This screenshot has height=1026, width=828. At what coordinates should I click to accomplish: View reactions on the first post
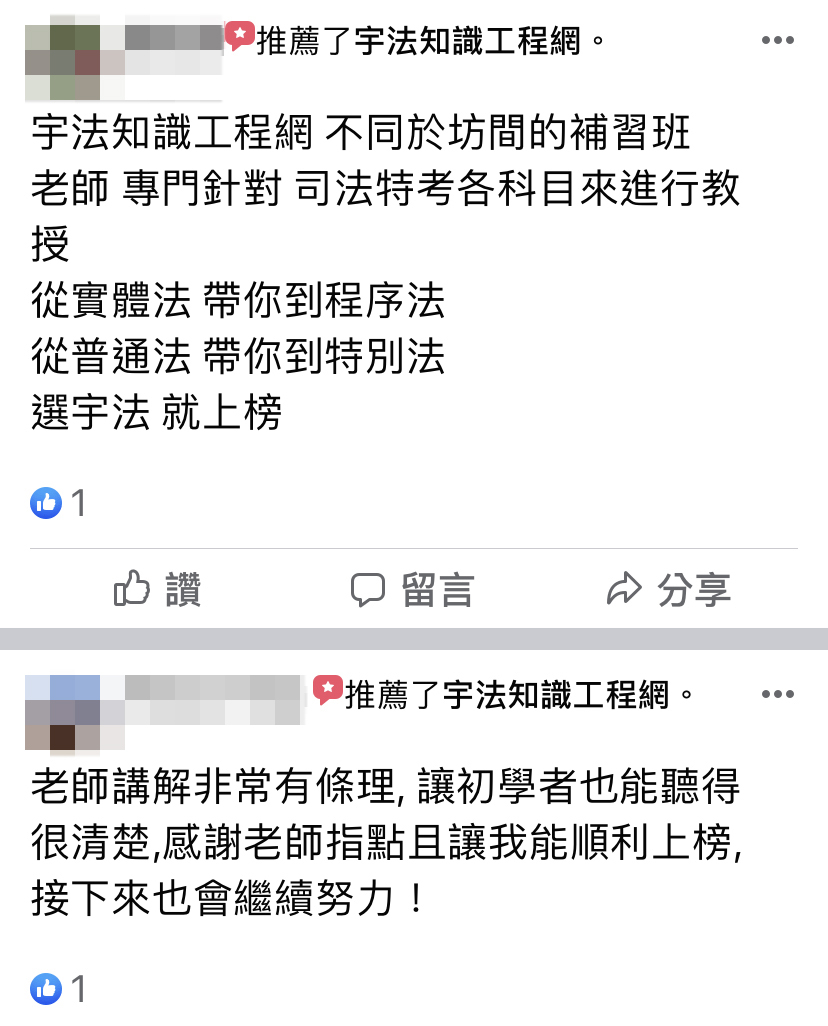[x=58, y=502]
